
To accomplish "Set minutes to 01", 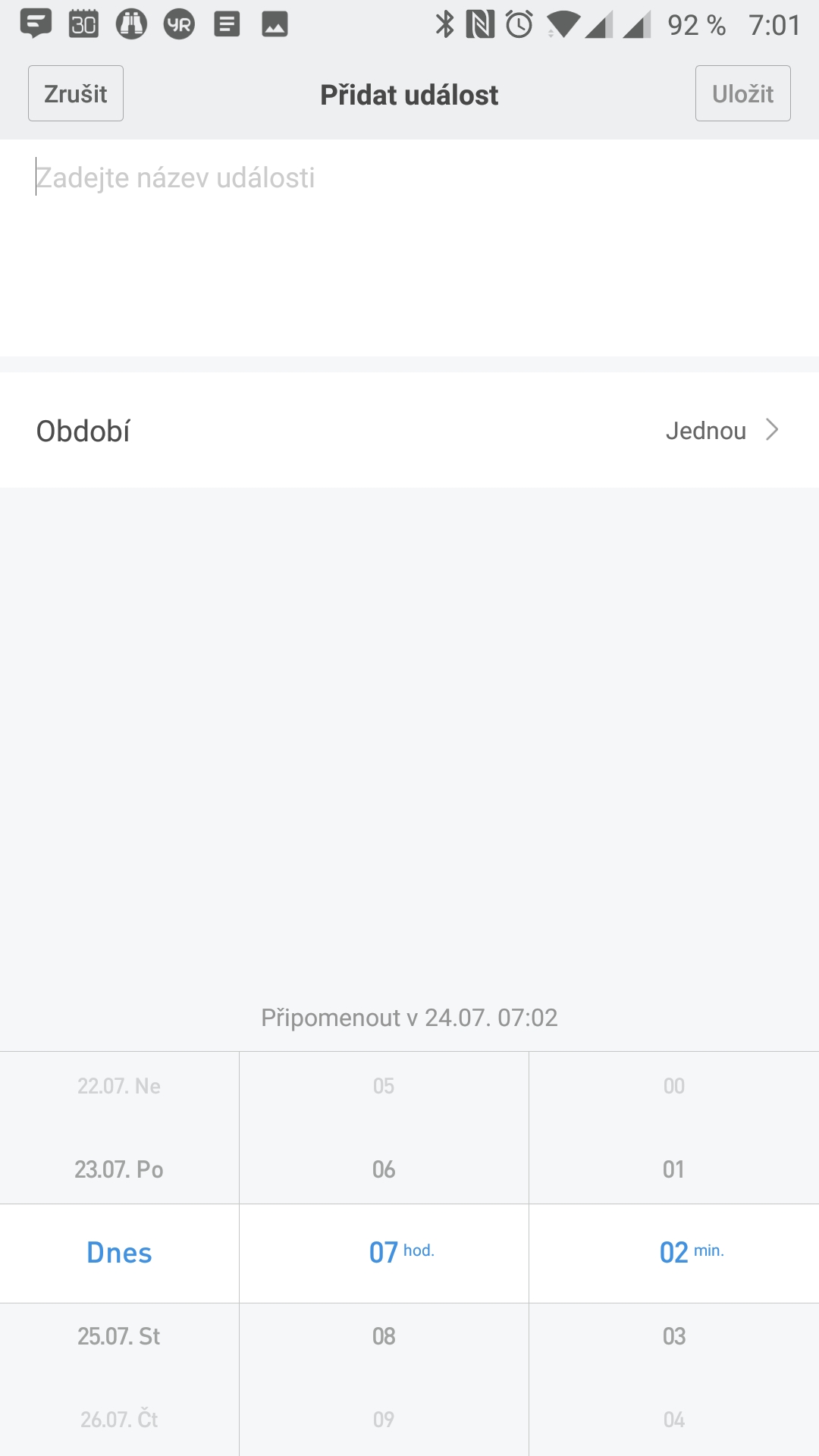I will tap(673, 1169).
